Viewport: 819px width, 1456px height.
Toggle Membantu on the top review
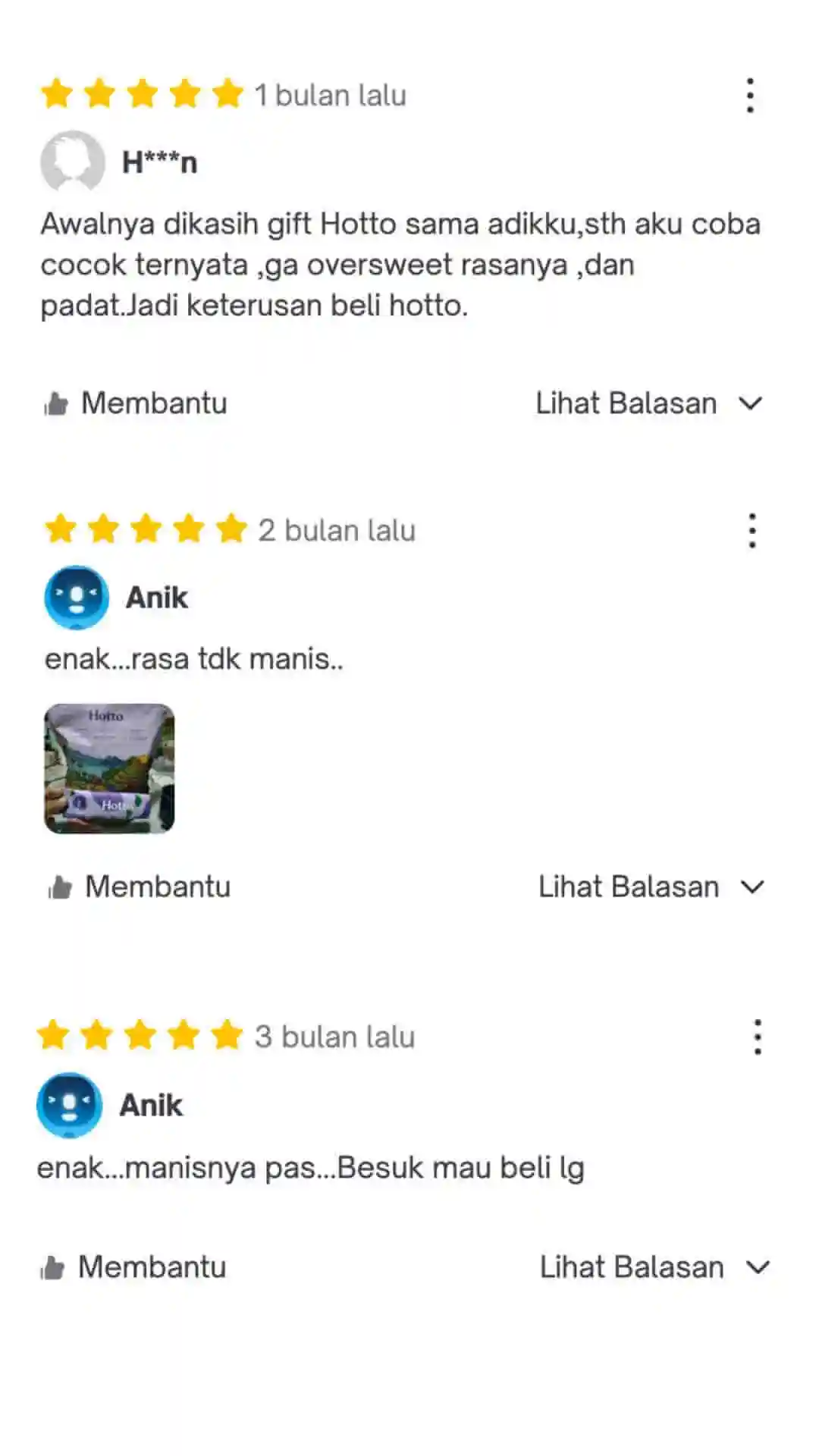tap(155, 403)
